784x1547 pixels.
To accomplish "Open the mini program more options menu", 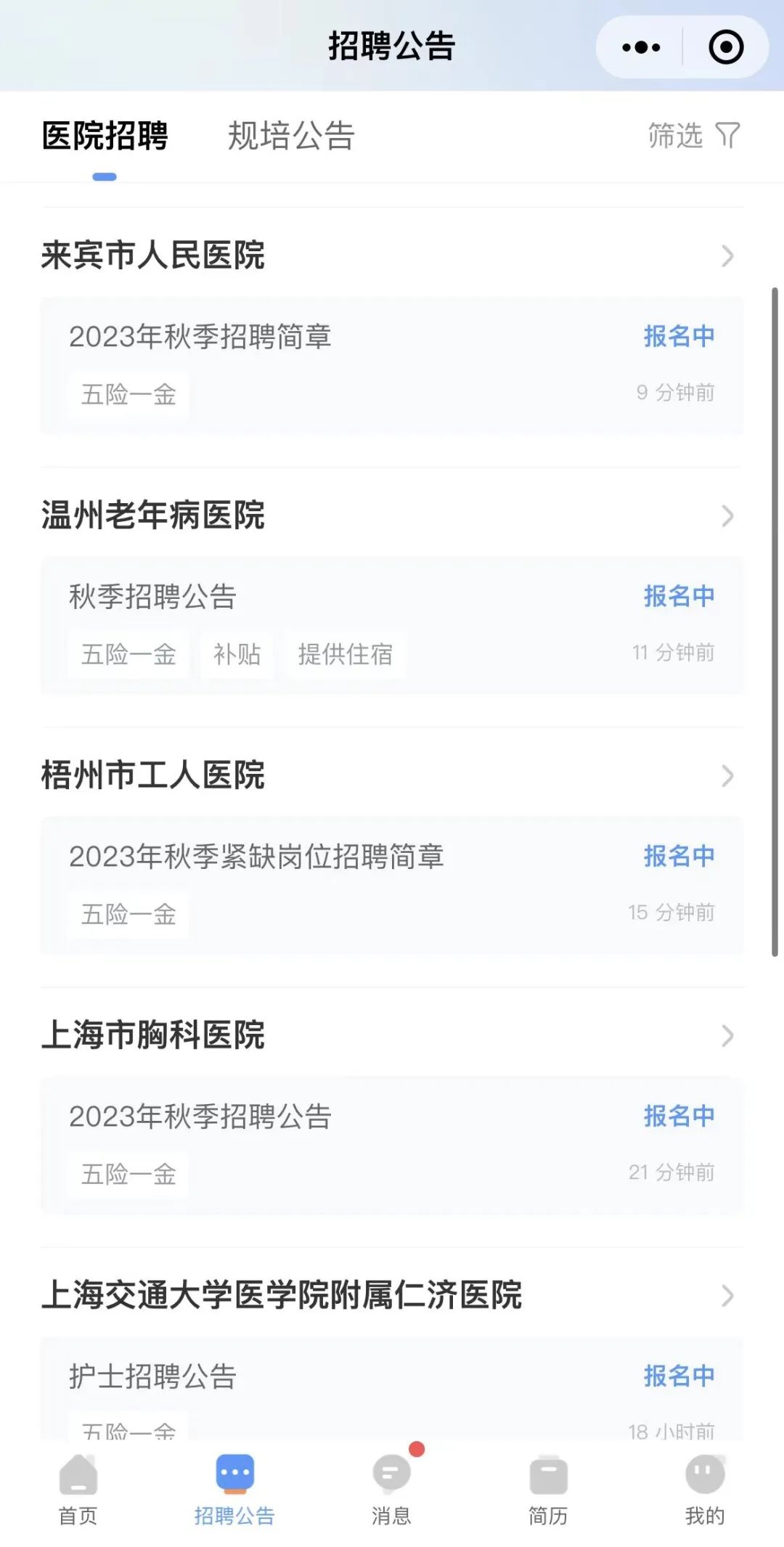I will point(641,48).
